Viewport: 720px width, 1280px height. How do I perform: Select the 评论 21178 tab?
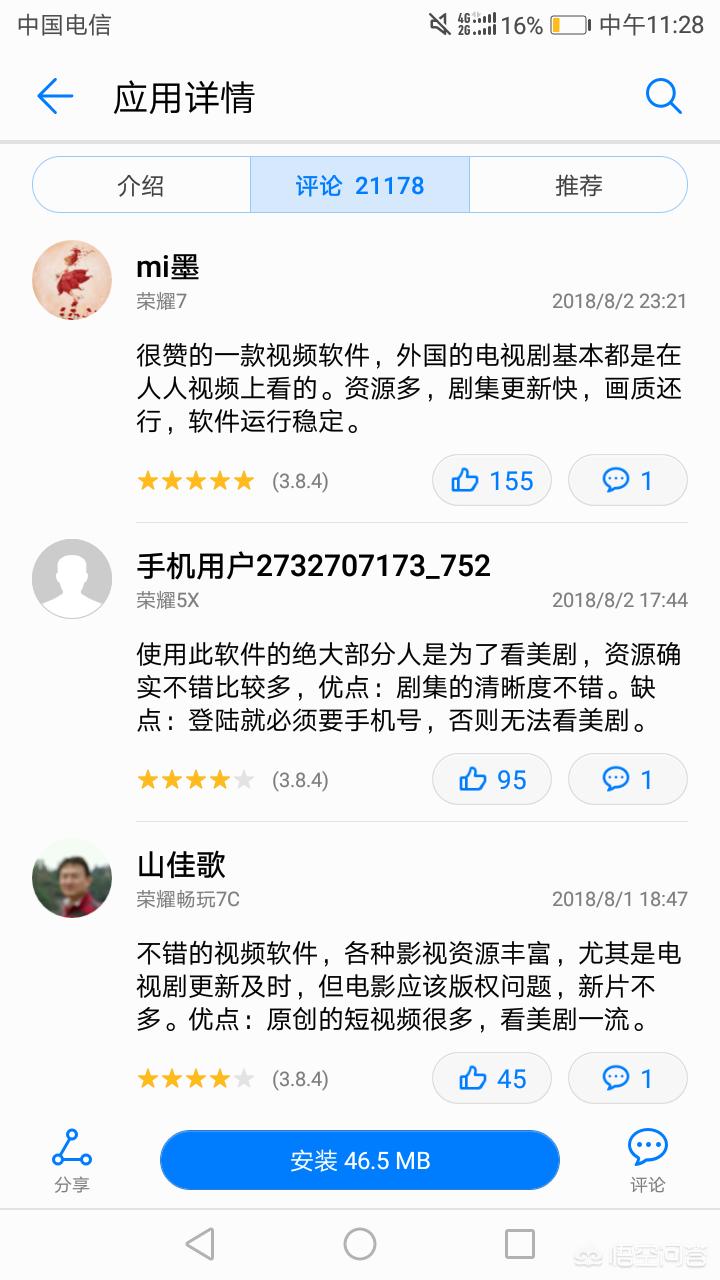[360, 185]
